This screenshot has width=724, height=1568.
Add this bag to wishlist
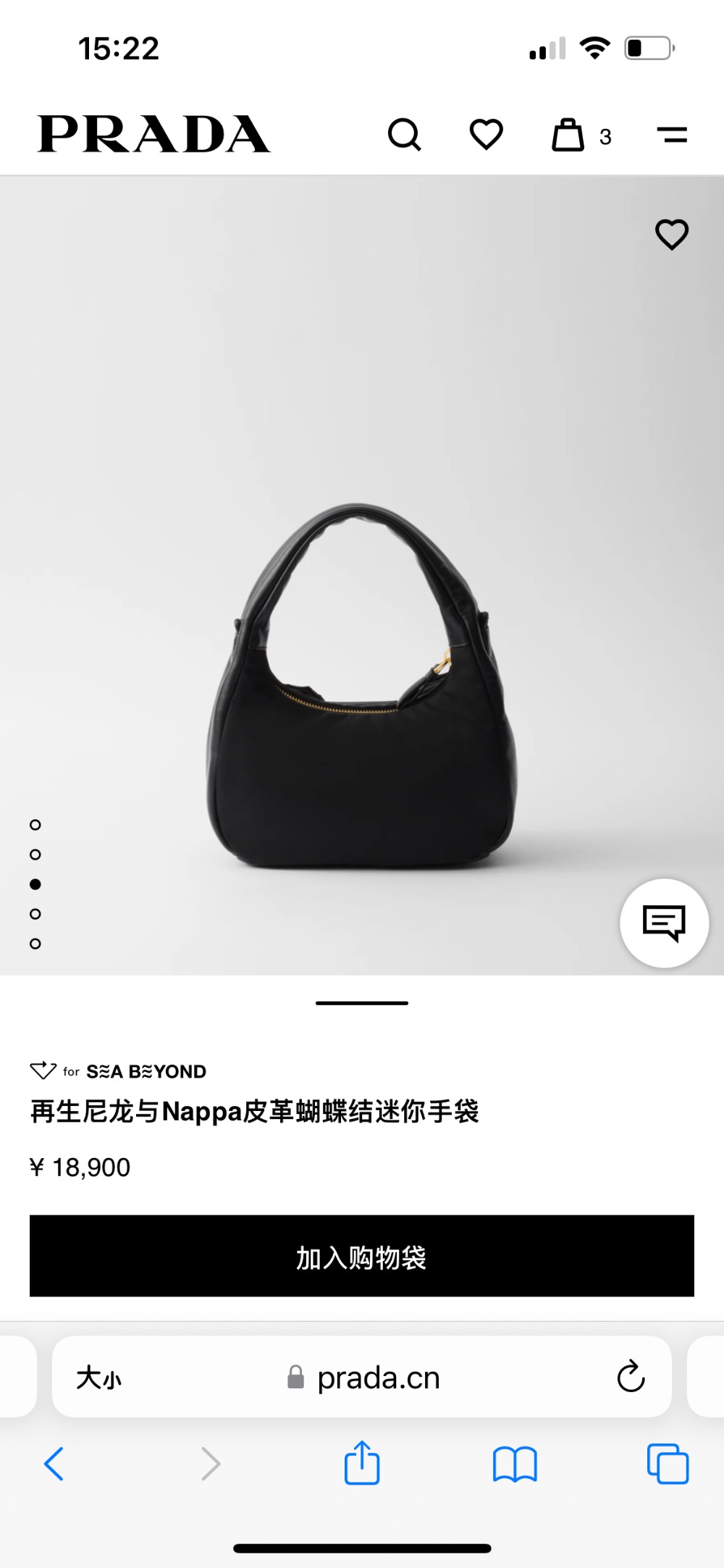[x=671, y=235]
